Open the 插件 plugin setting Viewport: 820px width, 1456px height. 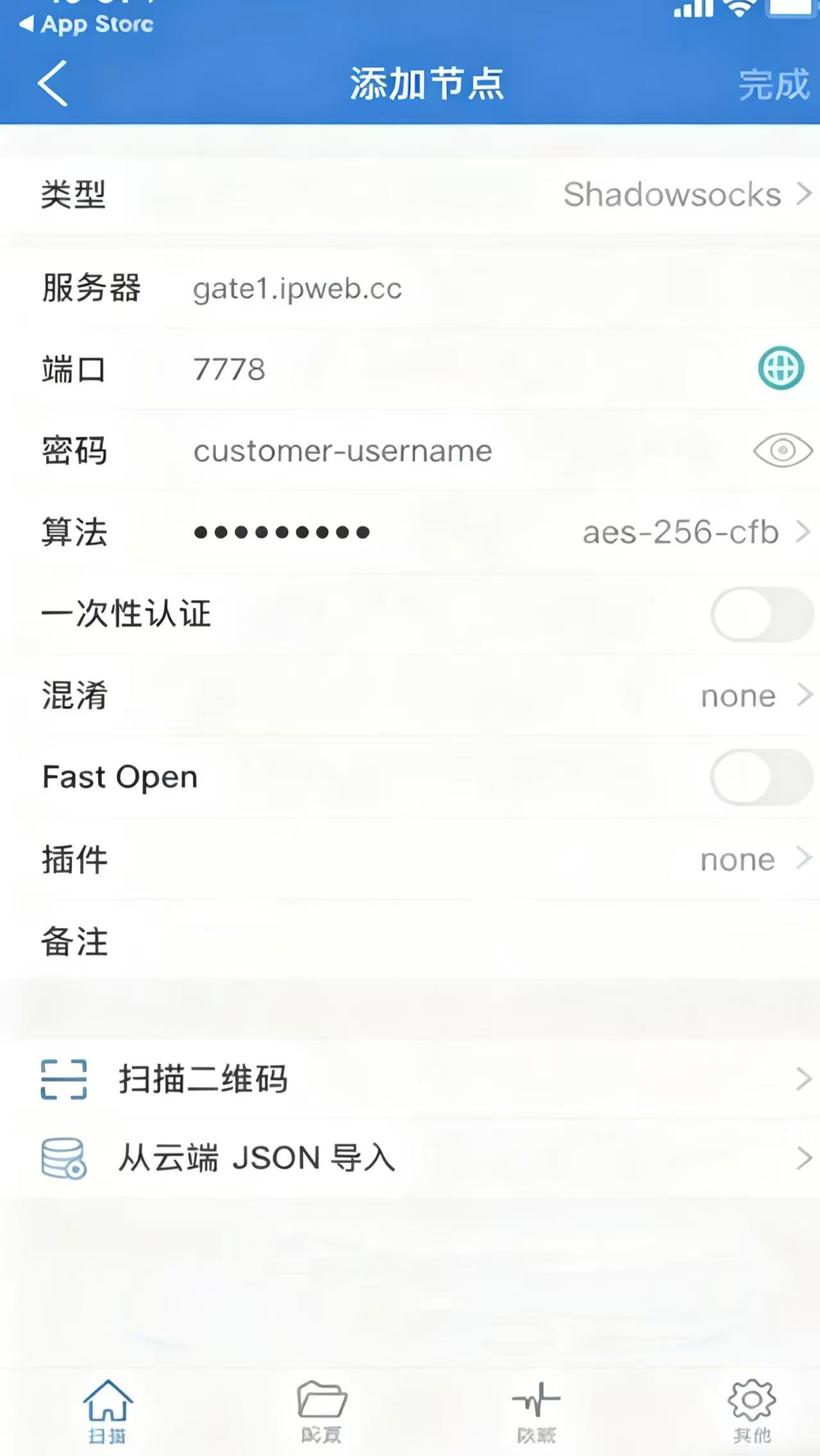(750, 859)
